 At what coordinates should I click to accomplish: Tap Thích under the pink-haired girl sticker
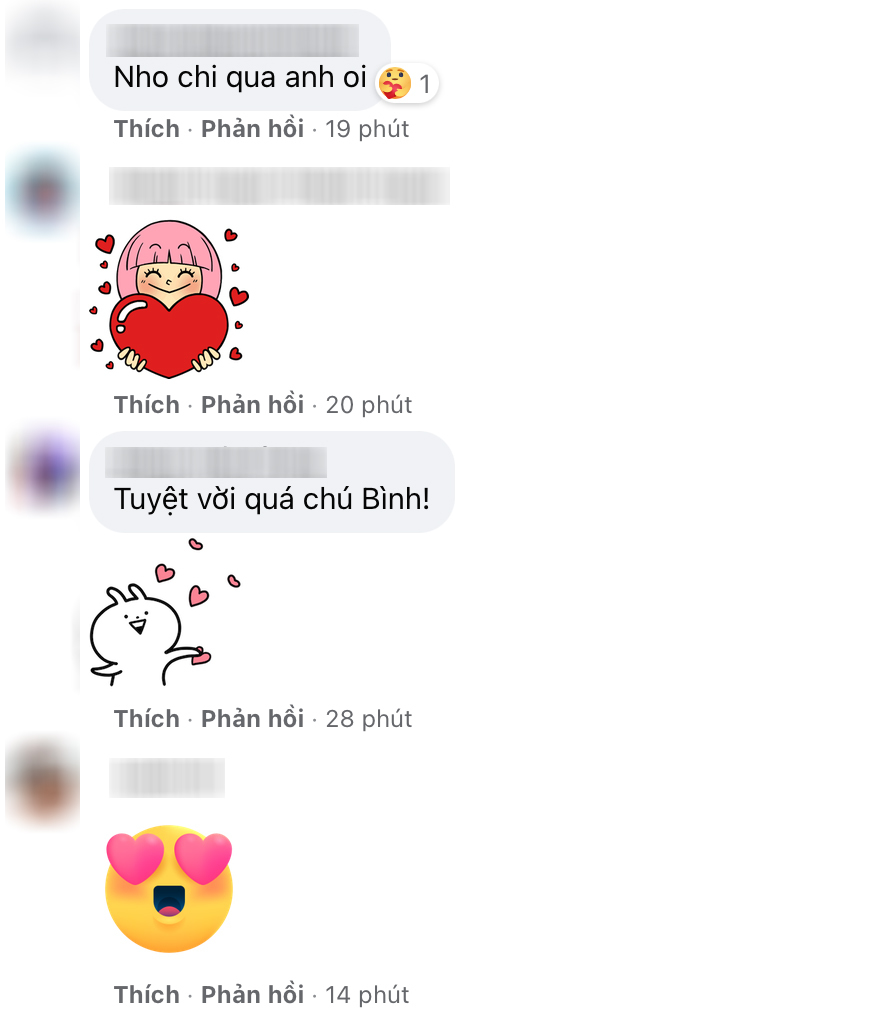pyautogui.click(x=146, y=405)
